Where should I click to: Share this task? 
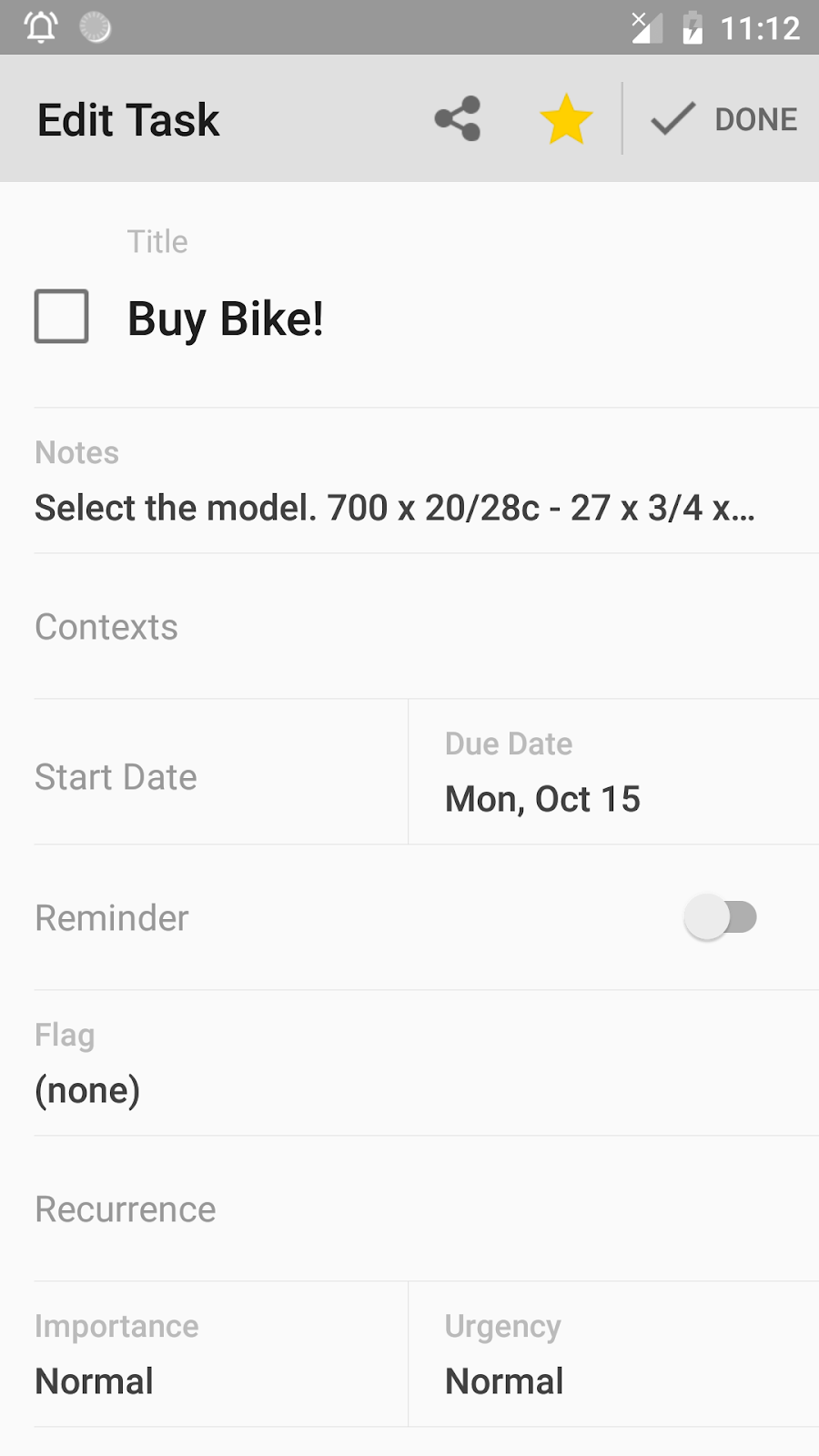tap(458, 119)
